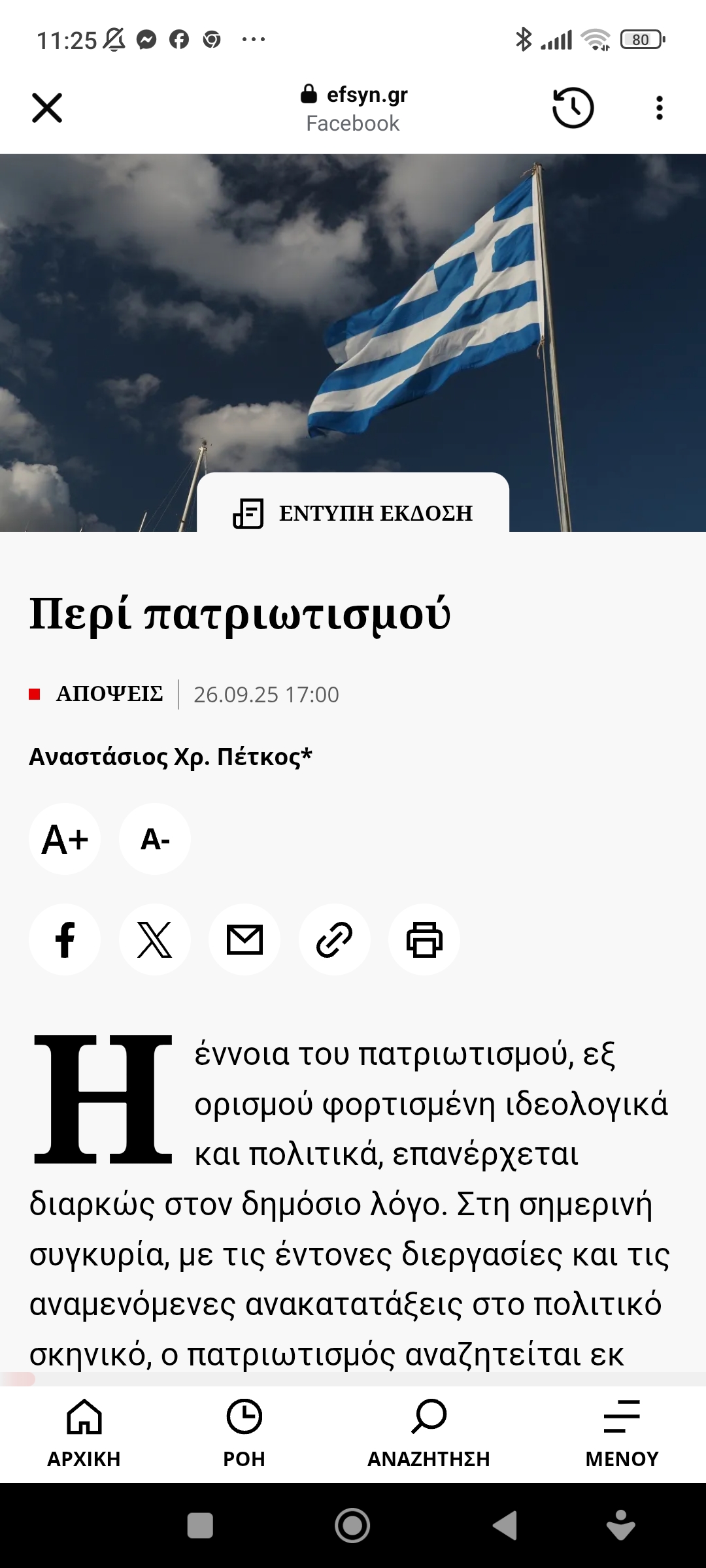Open the browser history icon
This screenshot has width=706, height=1568.
click(573, 108)
